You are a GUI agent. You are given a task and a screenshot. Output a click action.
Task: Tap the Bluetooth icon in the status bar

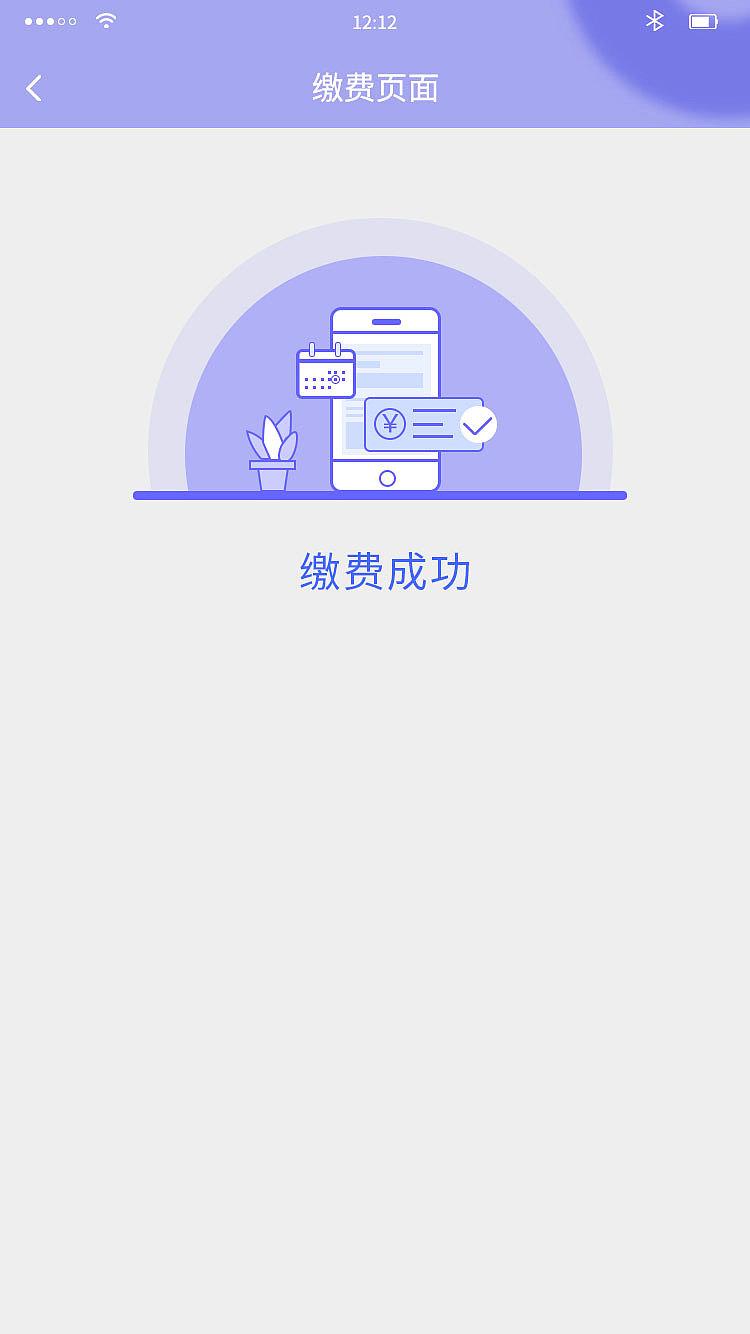pos(655,20)
